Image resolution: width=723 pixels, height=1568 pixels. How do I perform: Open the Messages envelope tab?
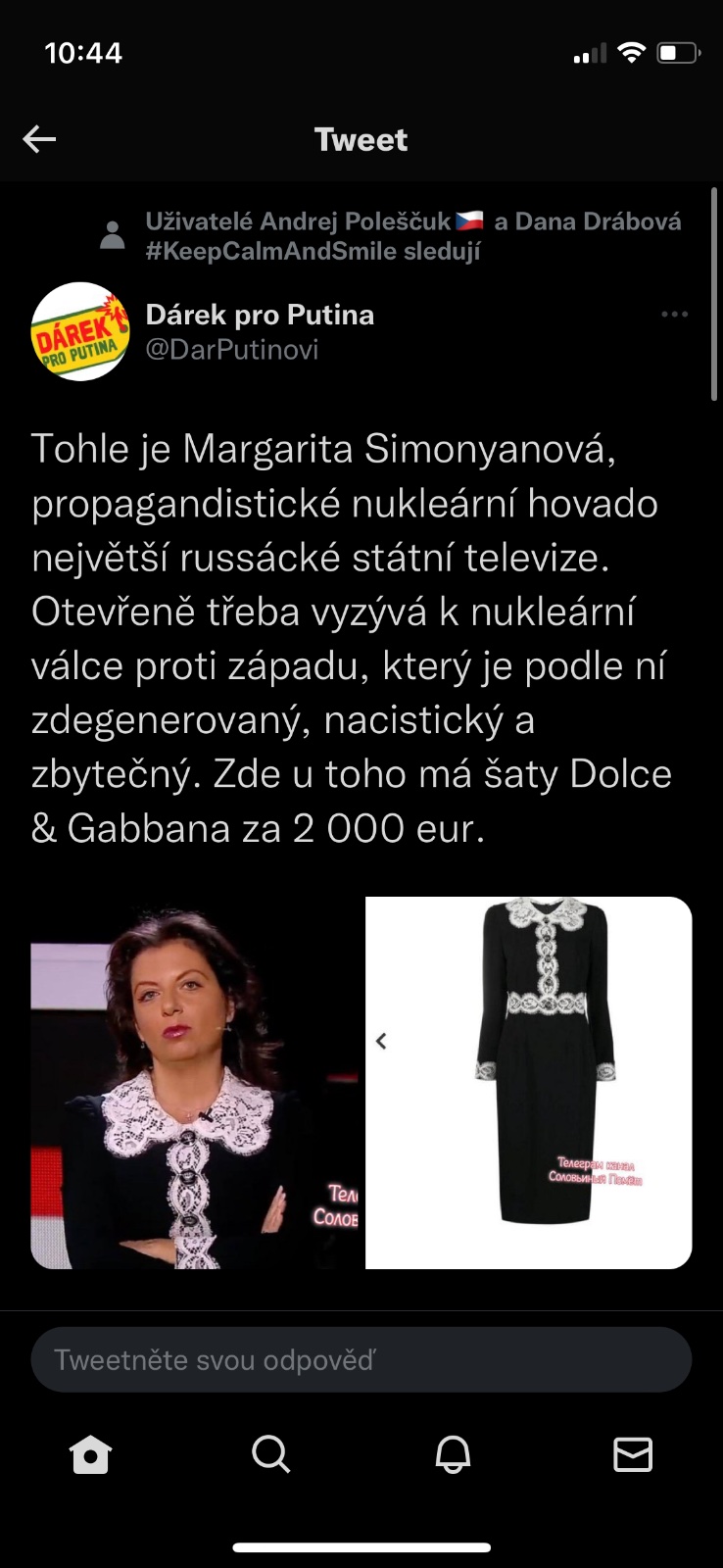633,1454
